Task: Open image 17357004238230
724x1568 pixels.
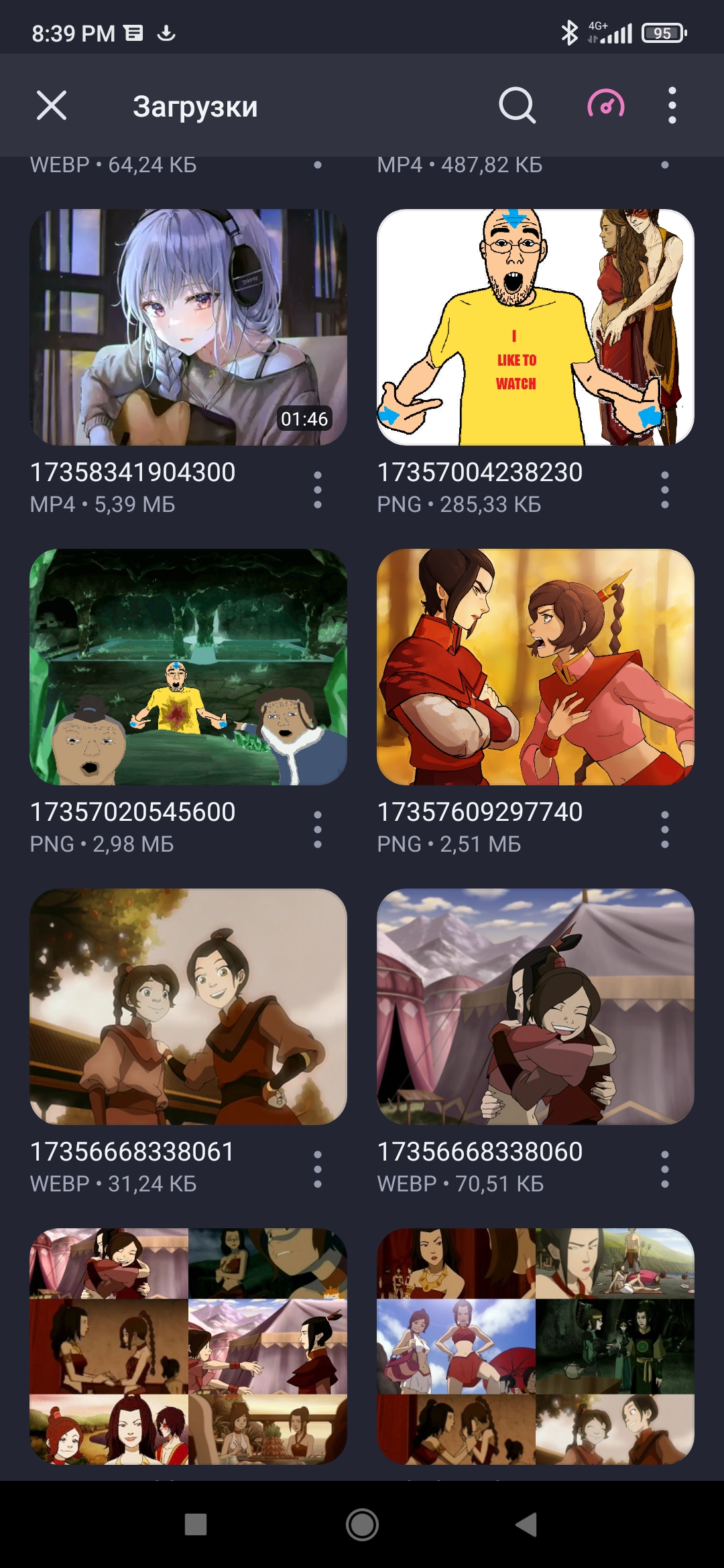Action: pos(536,327)
